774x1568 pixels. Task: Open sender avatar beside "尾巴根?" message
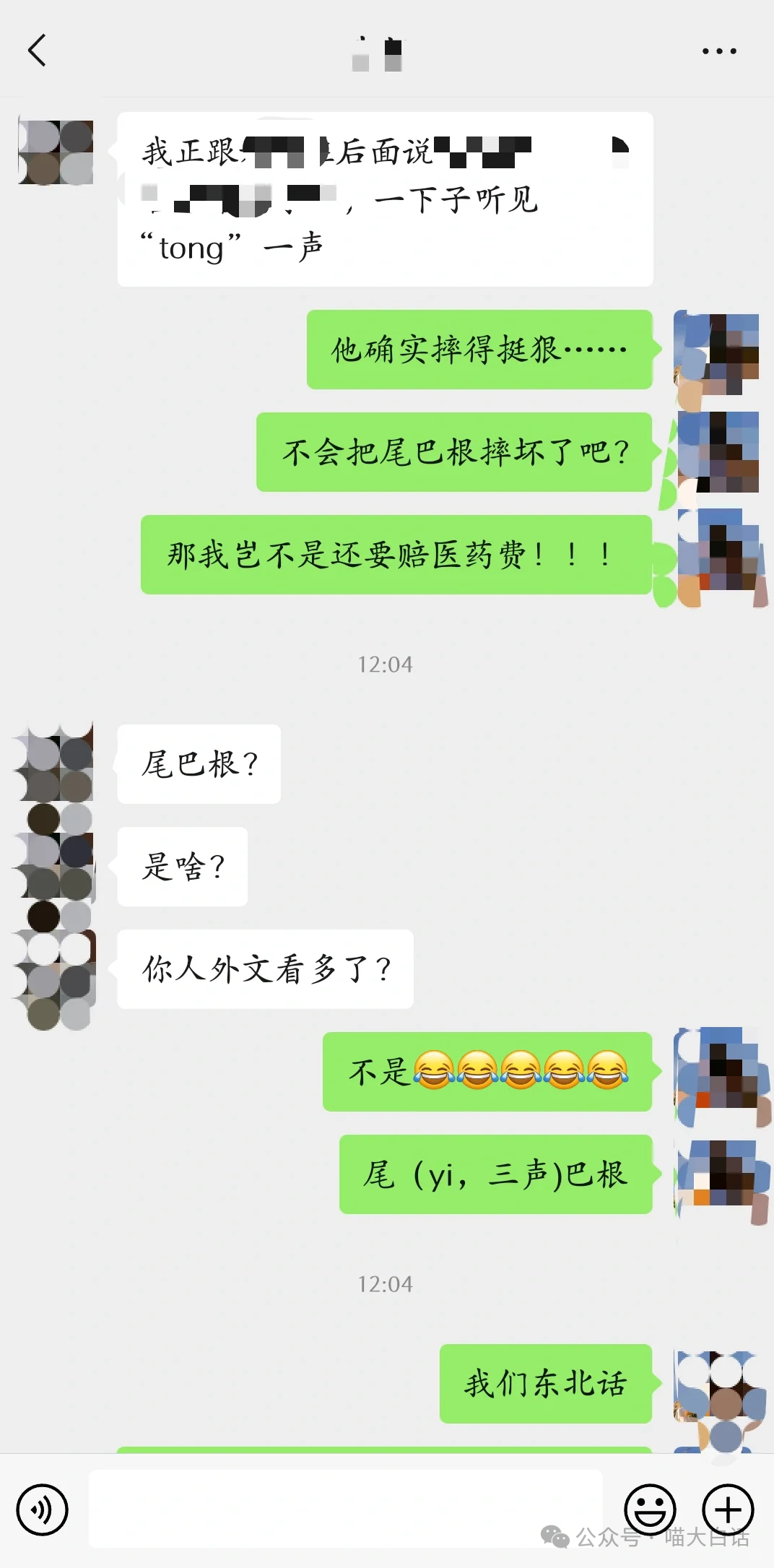pos(56,764)
